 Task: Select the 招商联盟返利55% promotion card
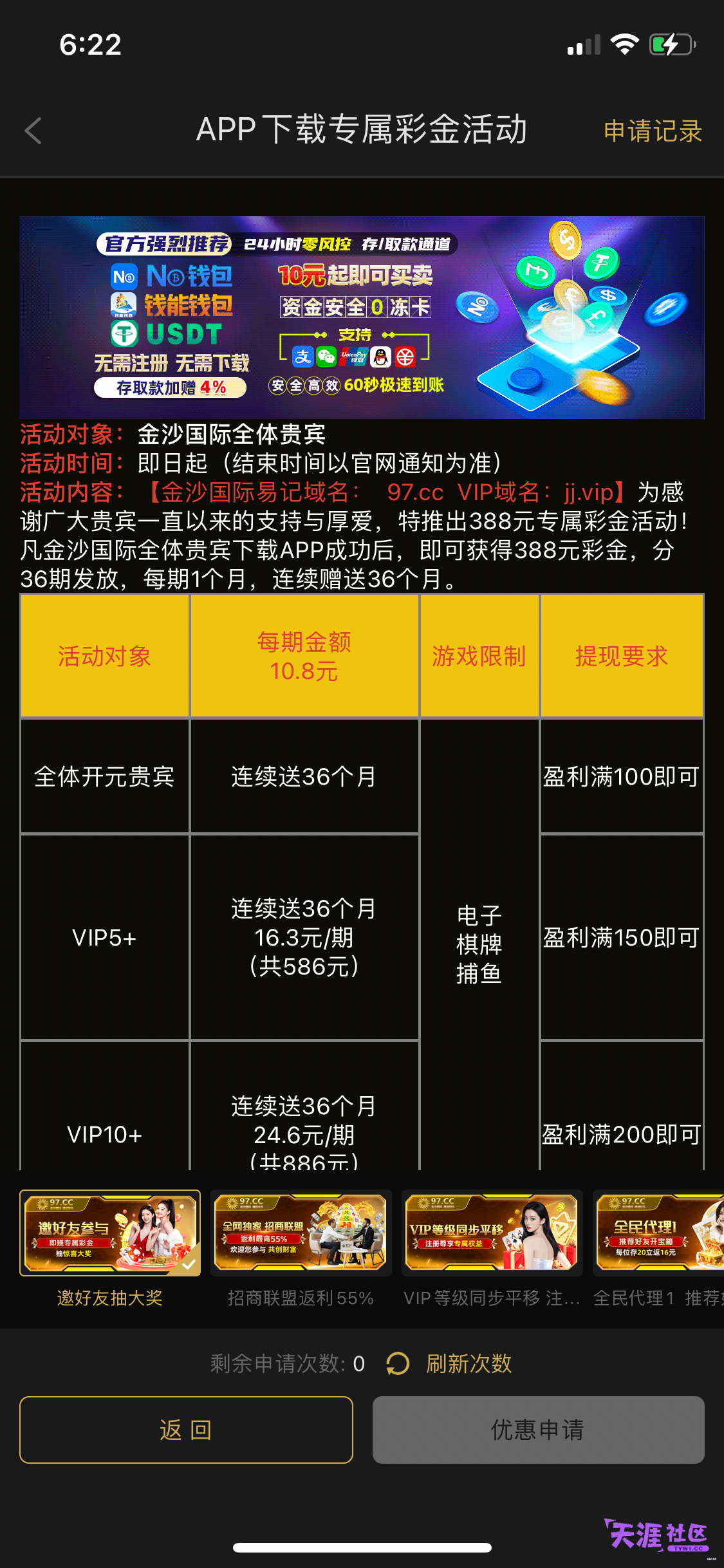[301, 1249]
